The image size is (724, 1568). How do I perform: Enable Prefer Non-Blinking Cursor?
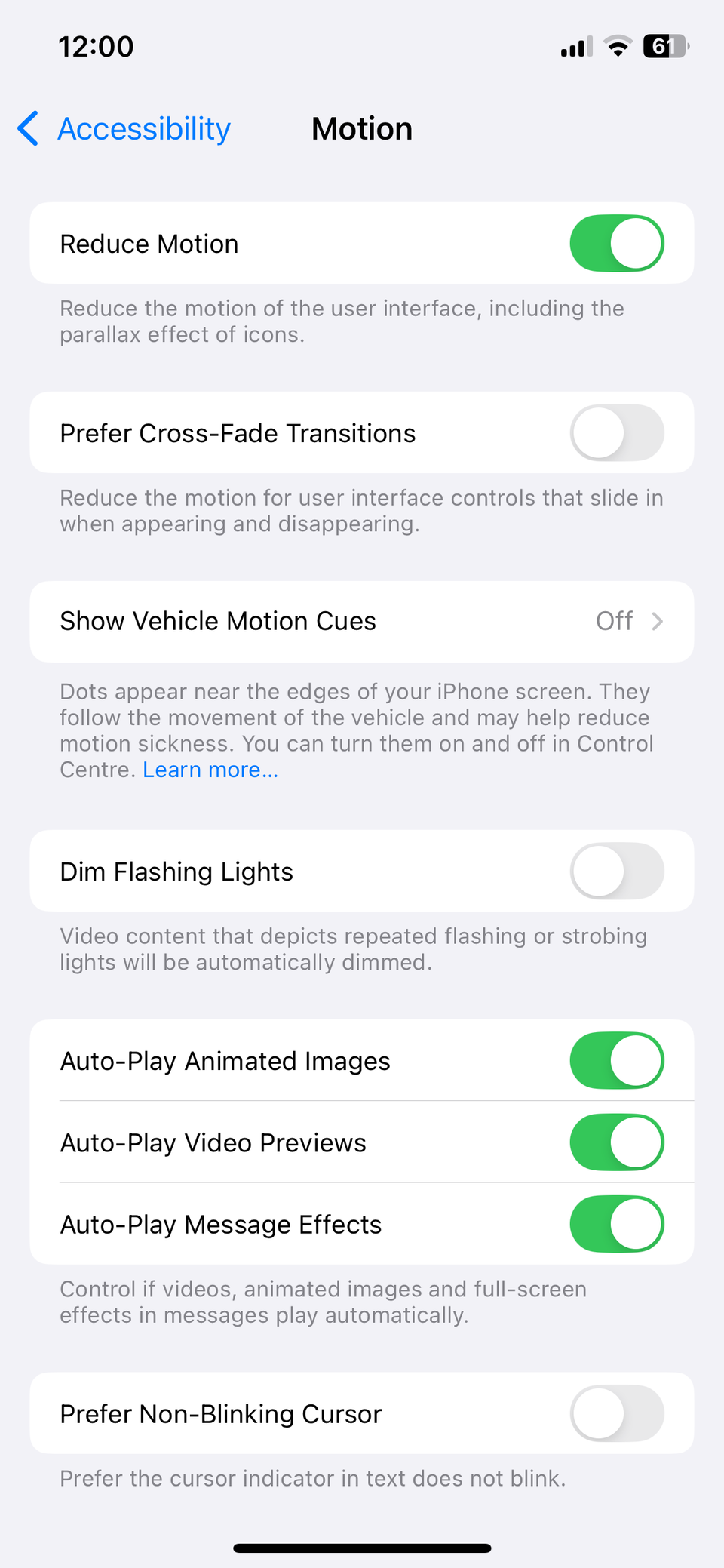[x=617, y=1413]
